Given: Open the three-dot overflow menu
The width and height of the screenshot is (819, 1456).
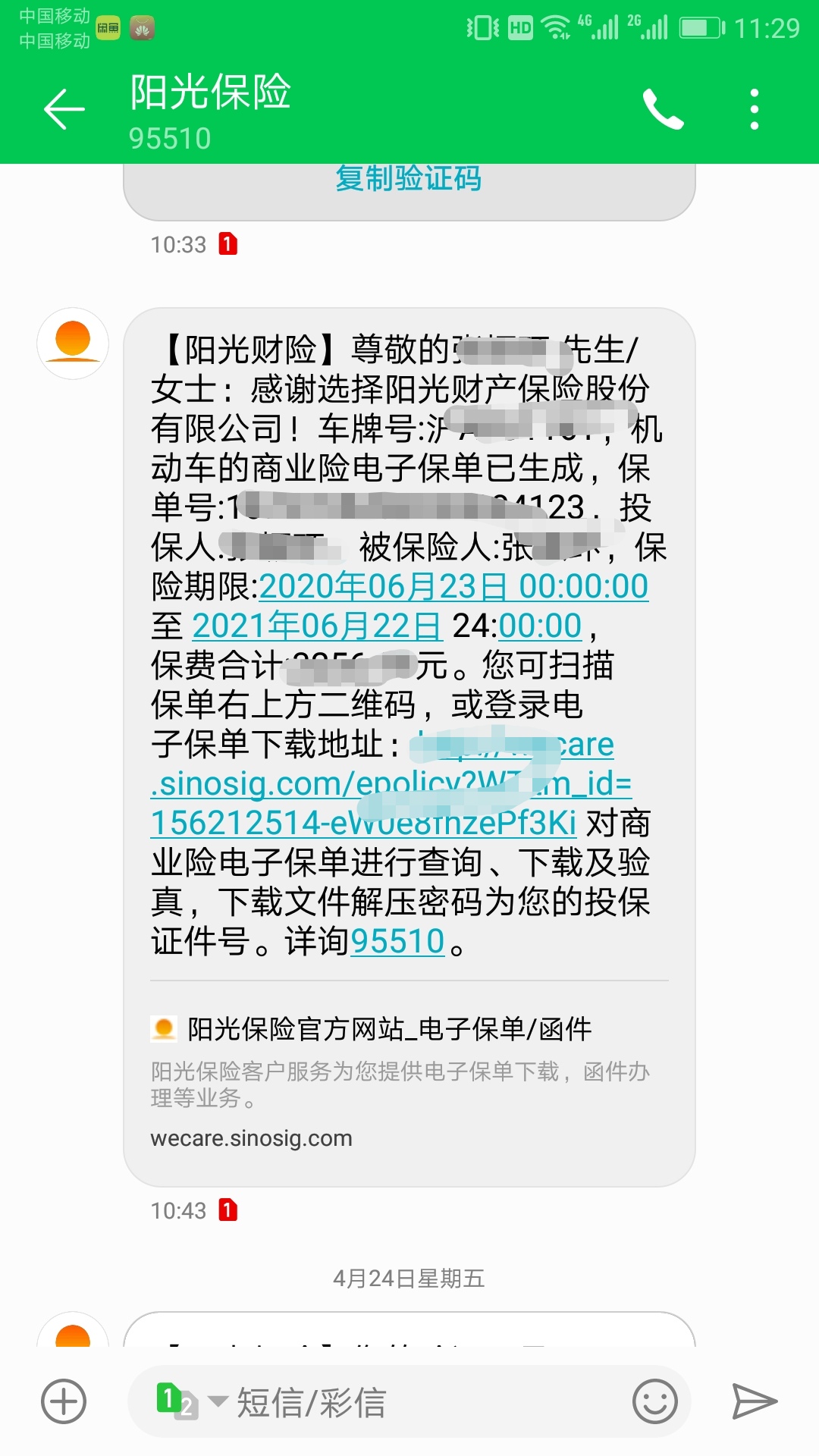Looking at the screenshot, I should pyautogui.click(x=754, y=110).
